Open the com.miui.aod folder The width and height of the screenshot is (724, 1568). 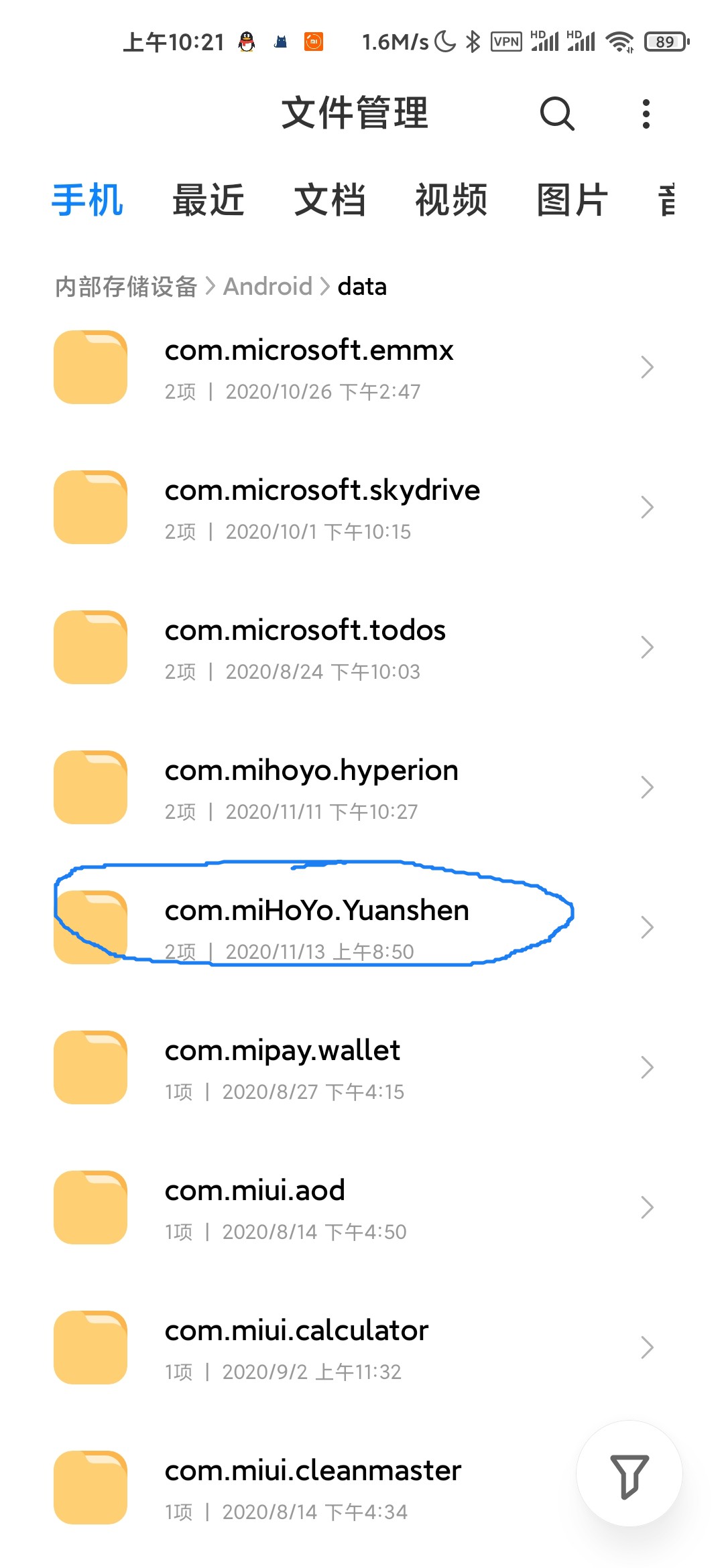pos(362,1207)
